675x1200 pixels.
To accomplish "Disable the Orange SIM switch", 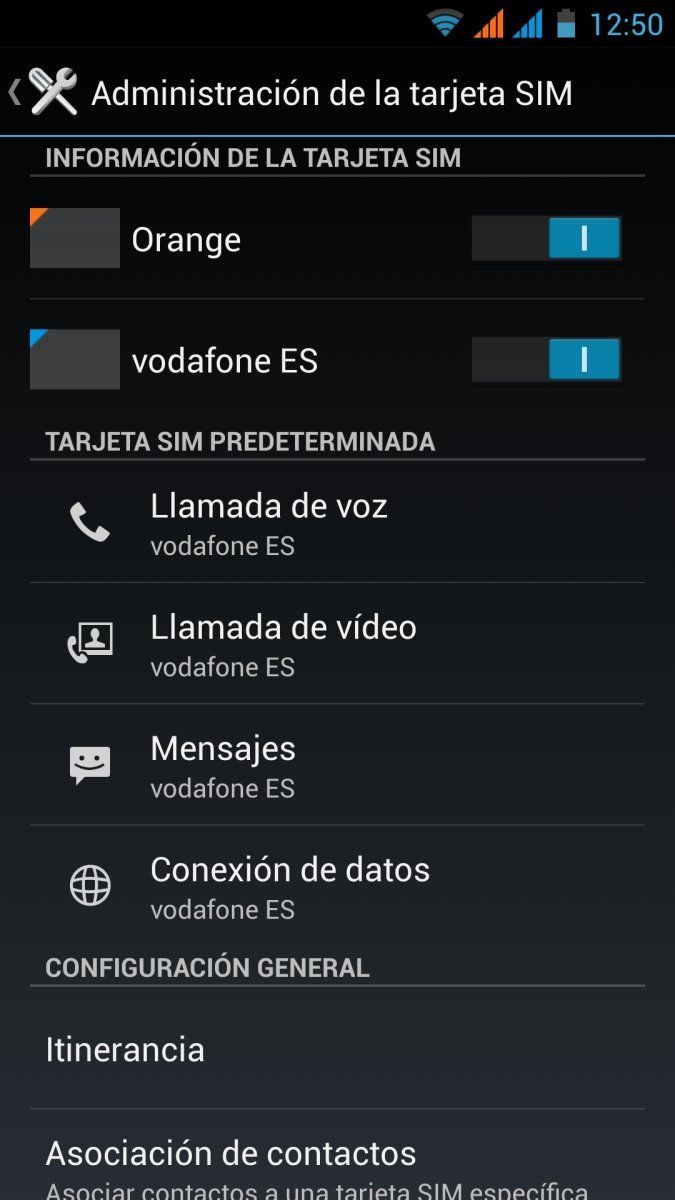I will click(546, 239).
